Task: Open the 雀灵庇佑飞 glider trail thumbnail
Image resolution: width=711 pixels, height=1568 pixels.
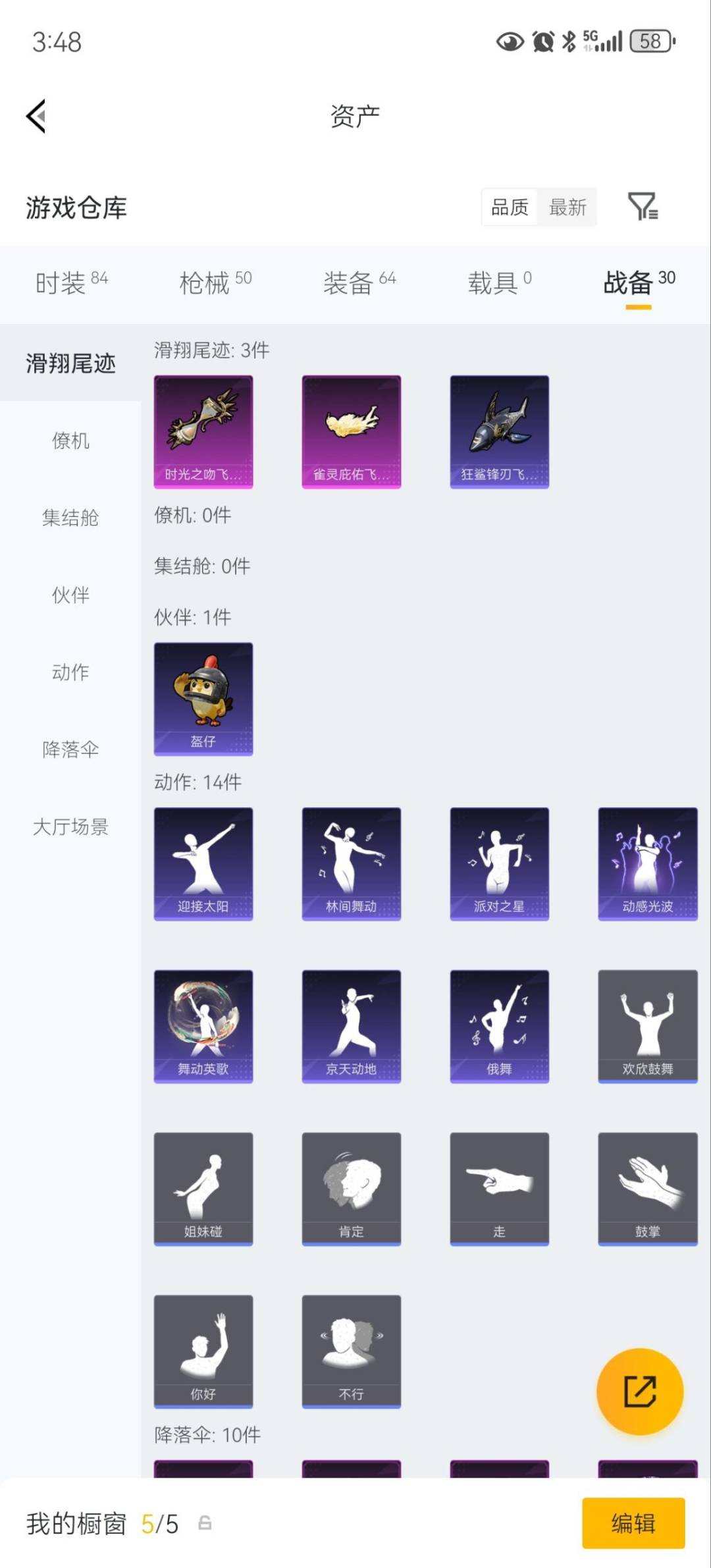Action: pos(351,431)
